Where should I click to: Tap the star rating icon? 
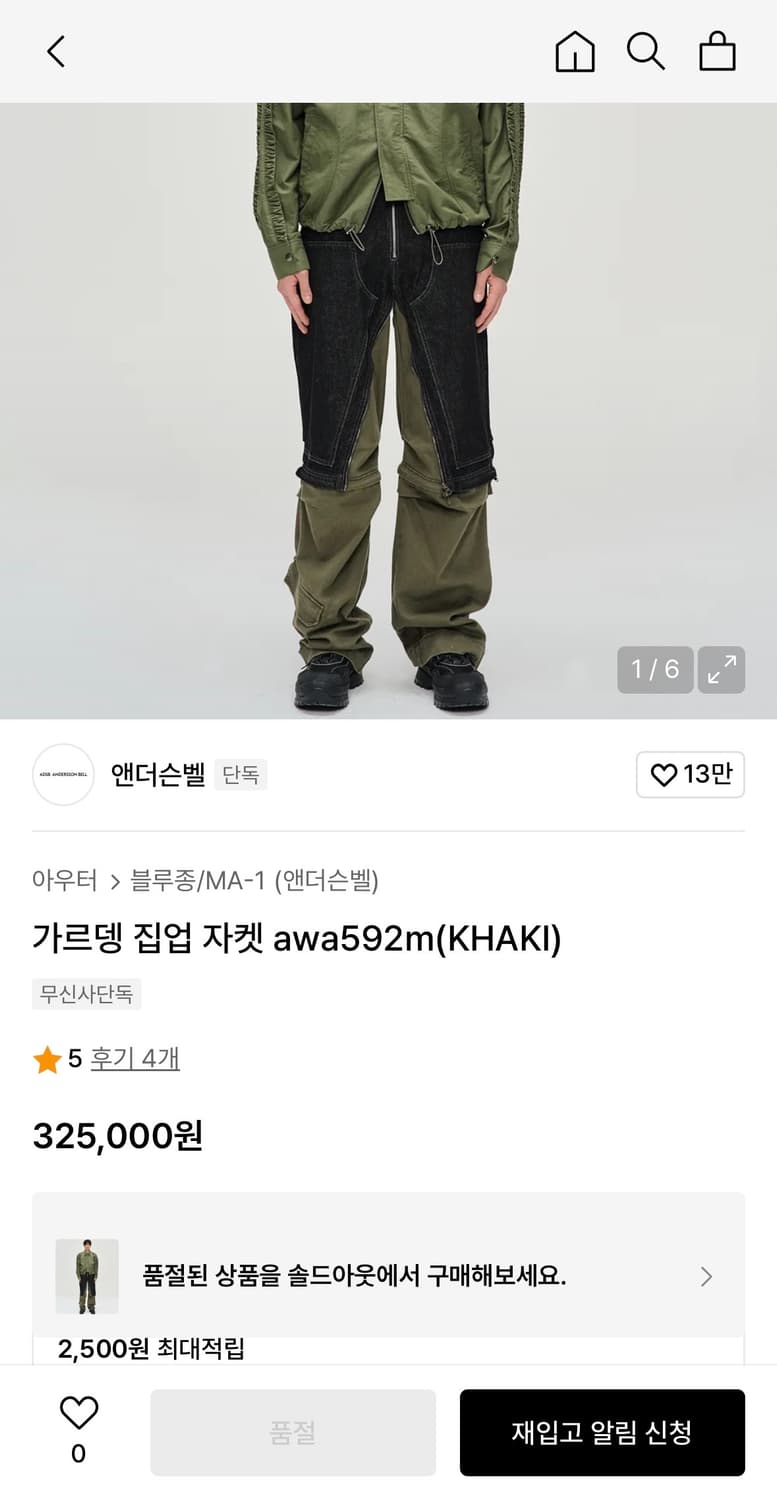click(x=44, y=1058)
